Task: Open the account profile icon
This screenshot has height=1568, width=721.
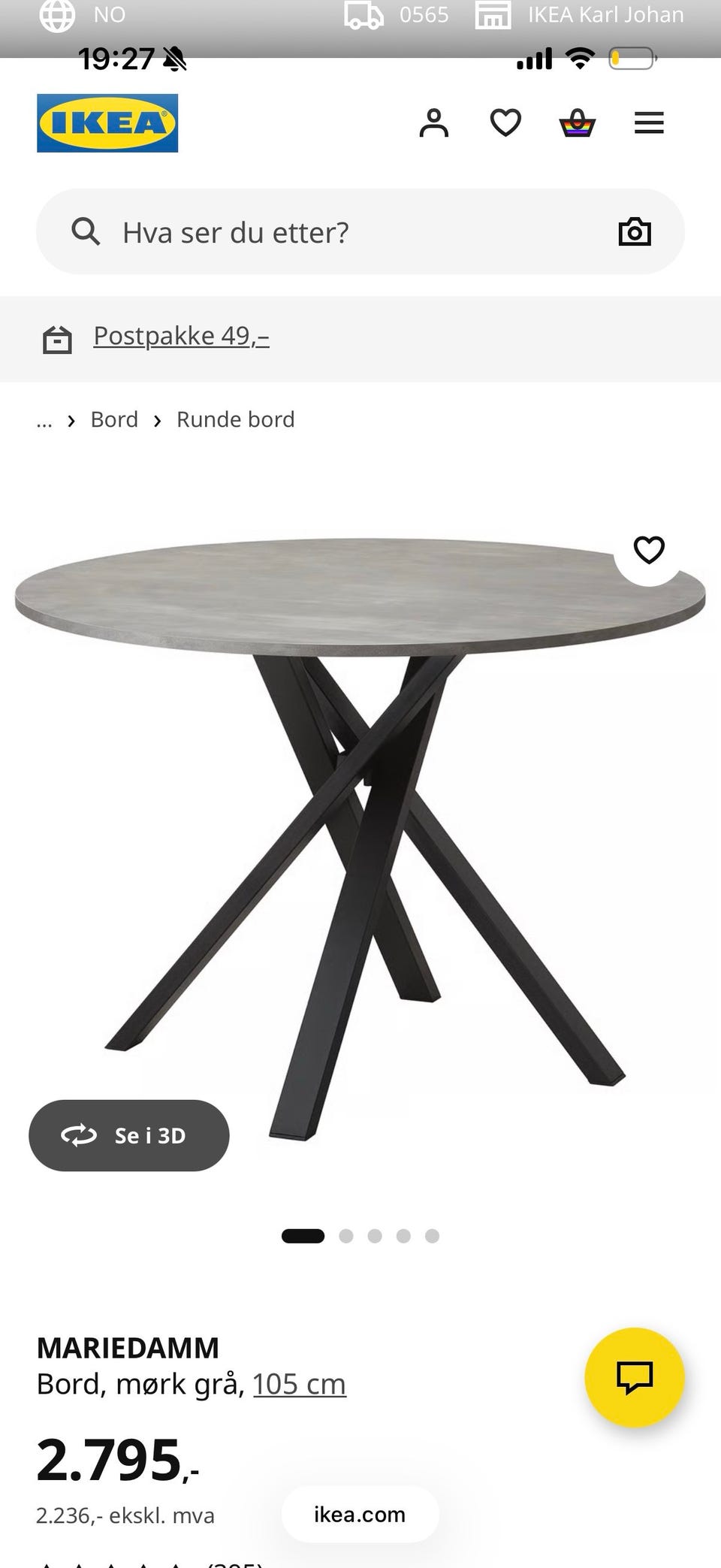Action: 433,123
